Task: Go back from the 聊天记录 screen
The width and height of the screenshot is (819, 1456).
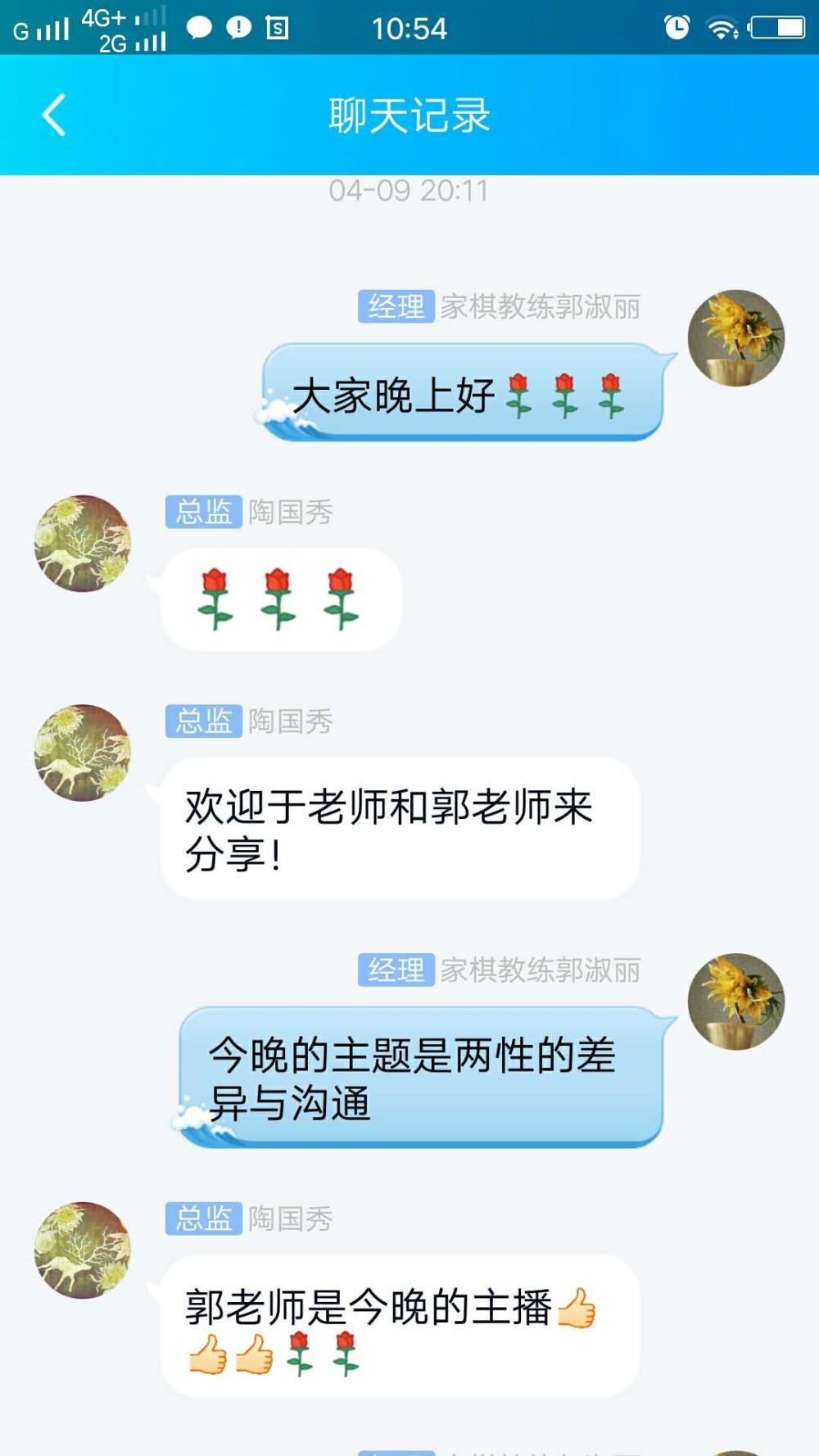Action: coord(54,115)
